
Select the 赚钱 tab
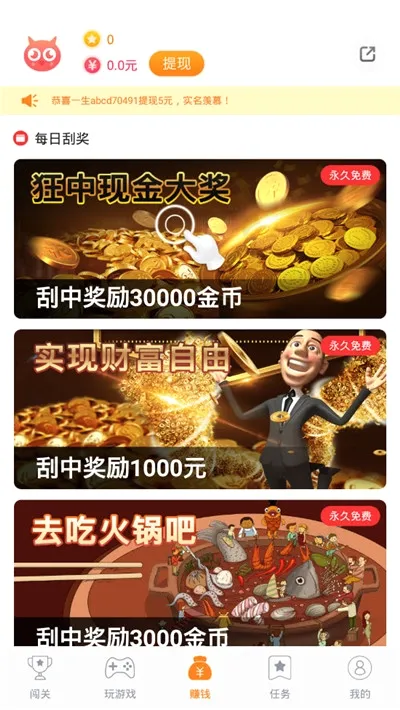(200, 677)
